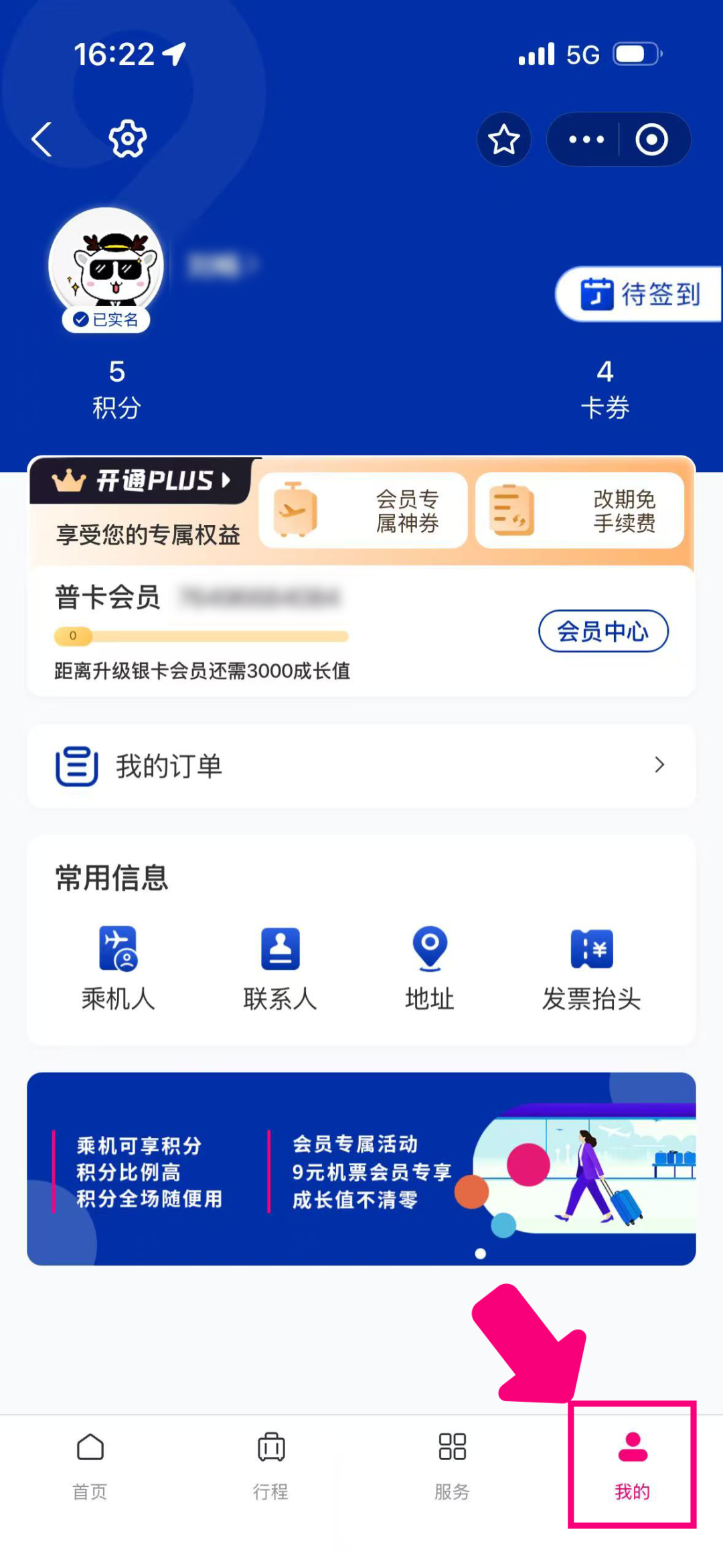
Task: Open the 卡券 coupons section
Action: pos(605,388)
